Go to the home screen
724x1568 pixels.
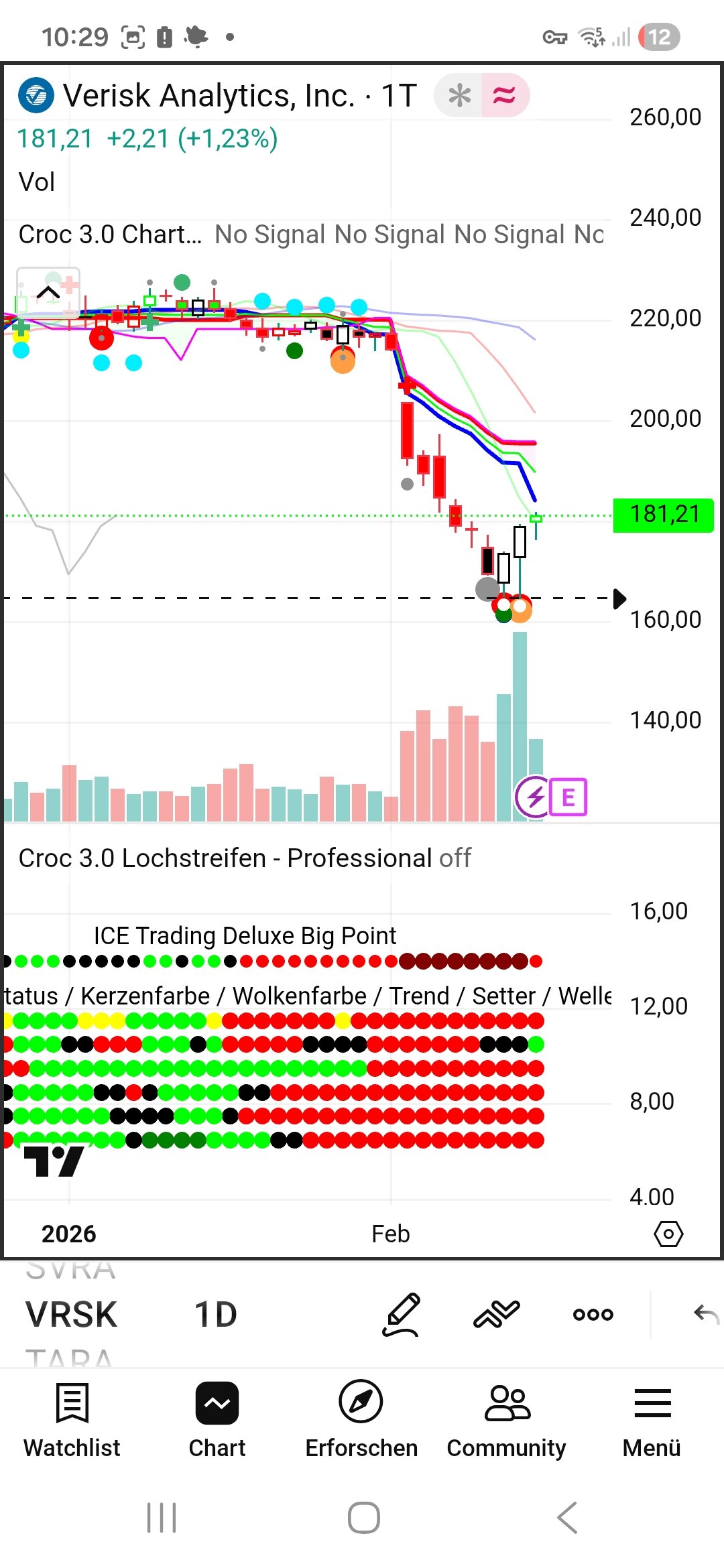pyautogui.click(x=363, y=1518)
